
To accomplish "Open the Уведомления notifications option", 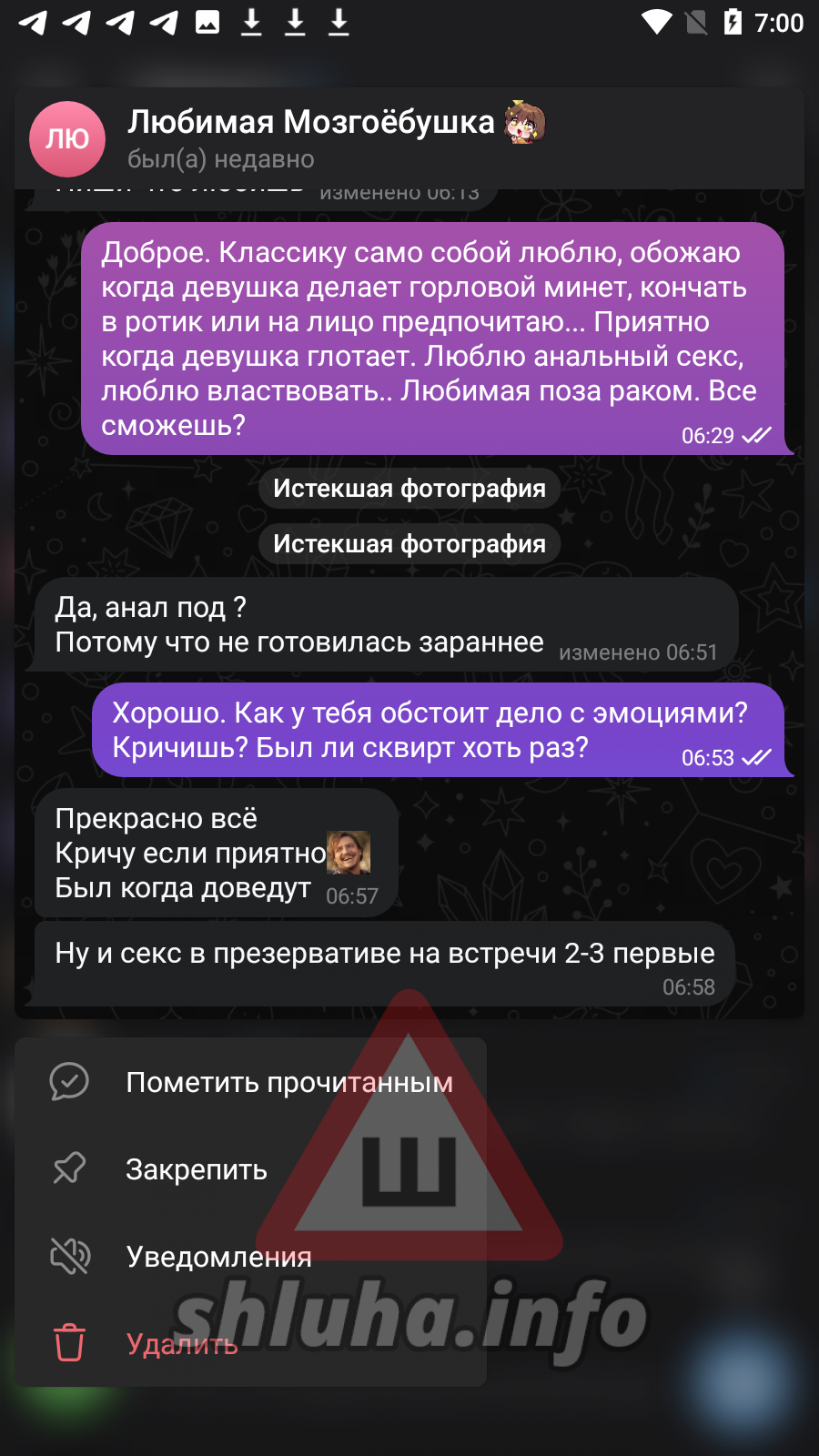I will coord(250,1257).
